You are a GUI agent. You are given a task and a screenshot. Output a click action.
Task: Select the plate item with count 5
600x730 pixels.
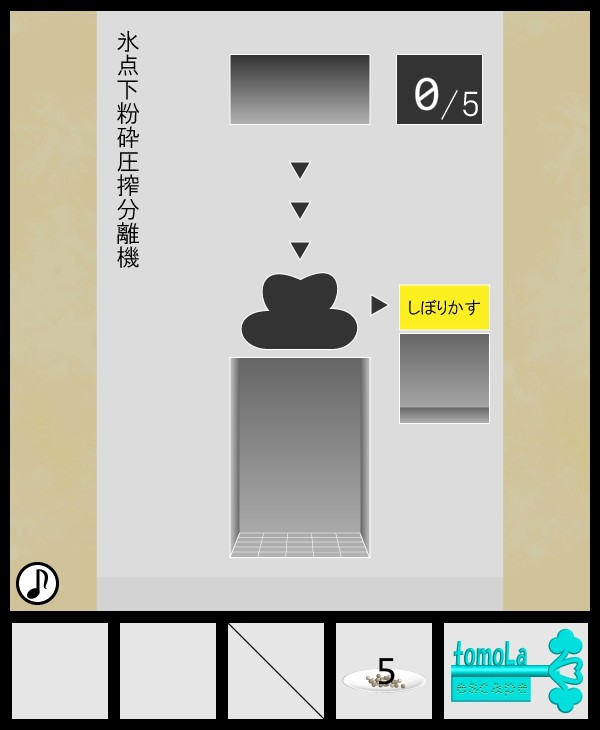(384, 672)
